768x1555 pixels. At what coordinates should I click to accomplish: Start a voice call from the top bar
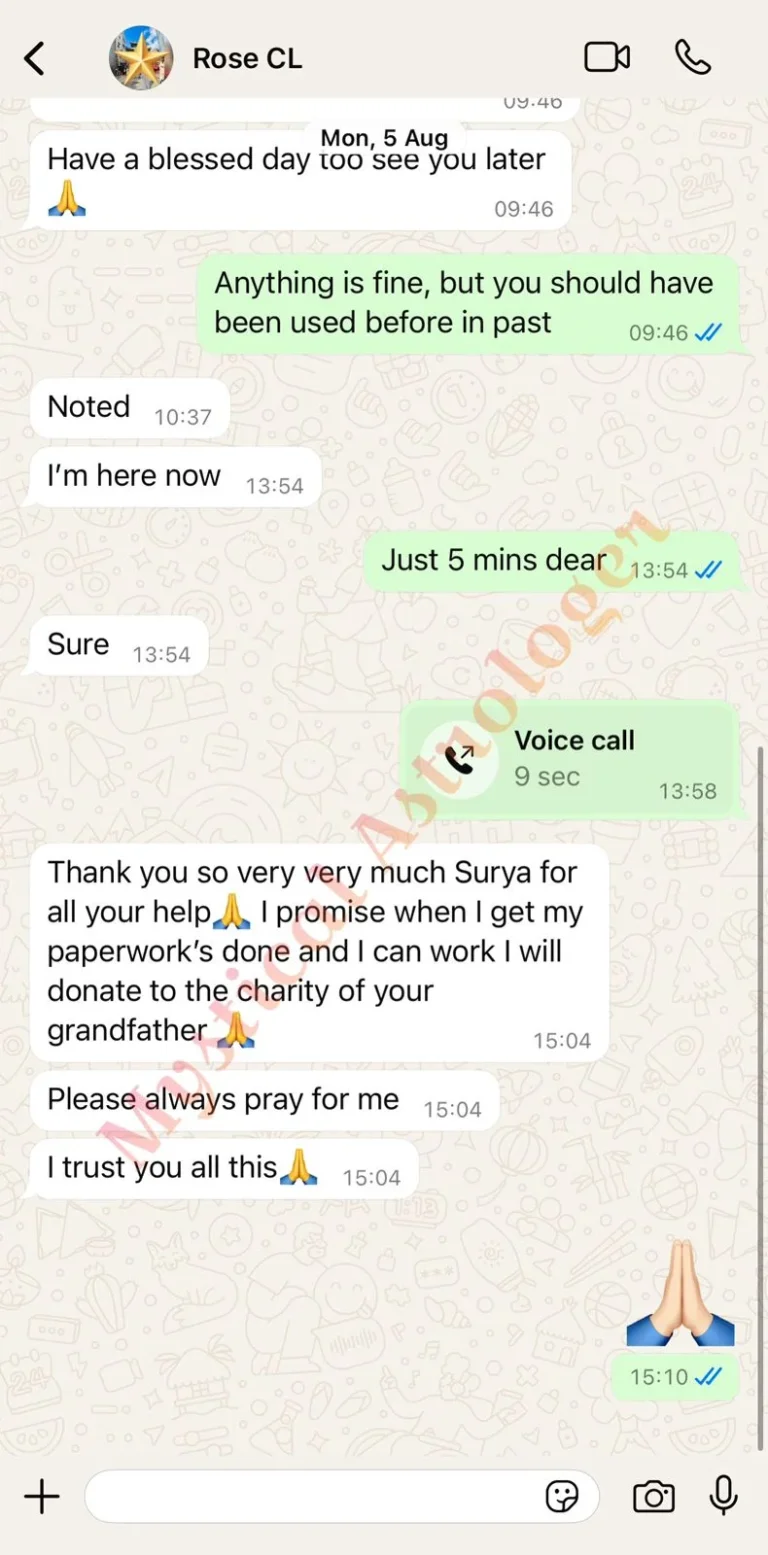694,57
